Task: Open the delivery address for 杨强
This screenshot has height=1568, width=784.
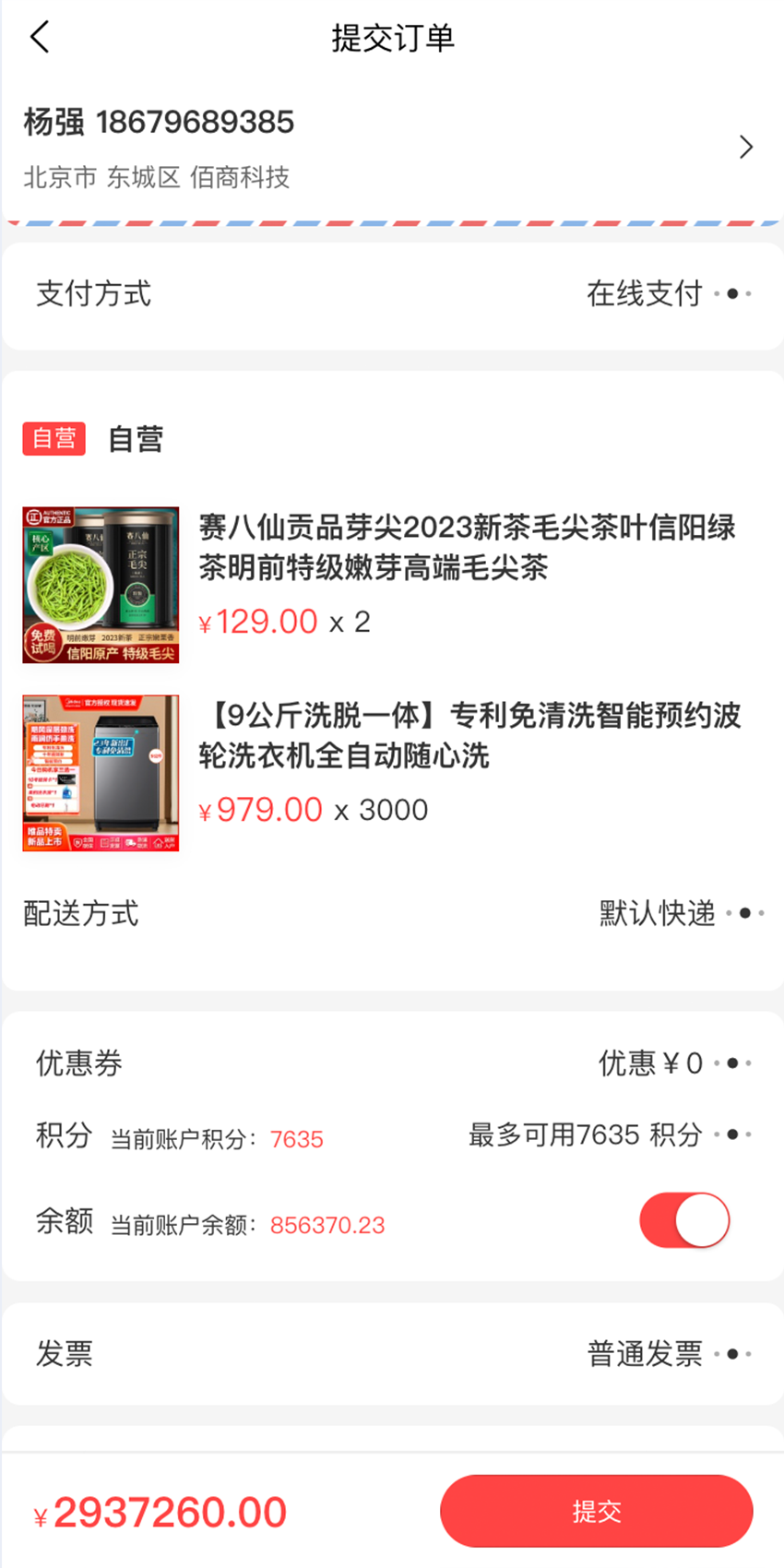Action: click(x=392, y=148)
